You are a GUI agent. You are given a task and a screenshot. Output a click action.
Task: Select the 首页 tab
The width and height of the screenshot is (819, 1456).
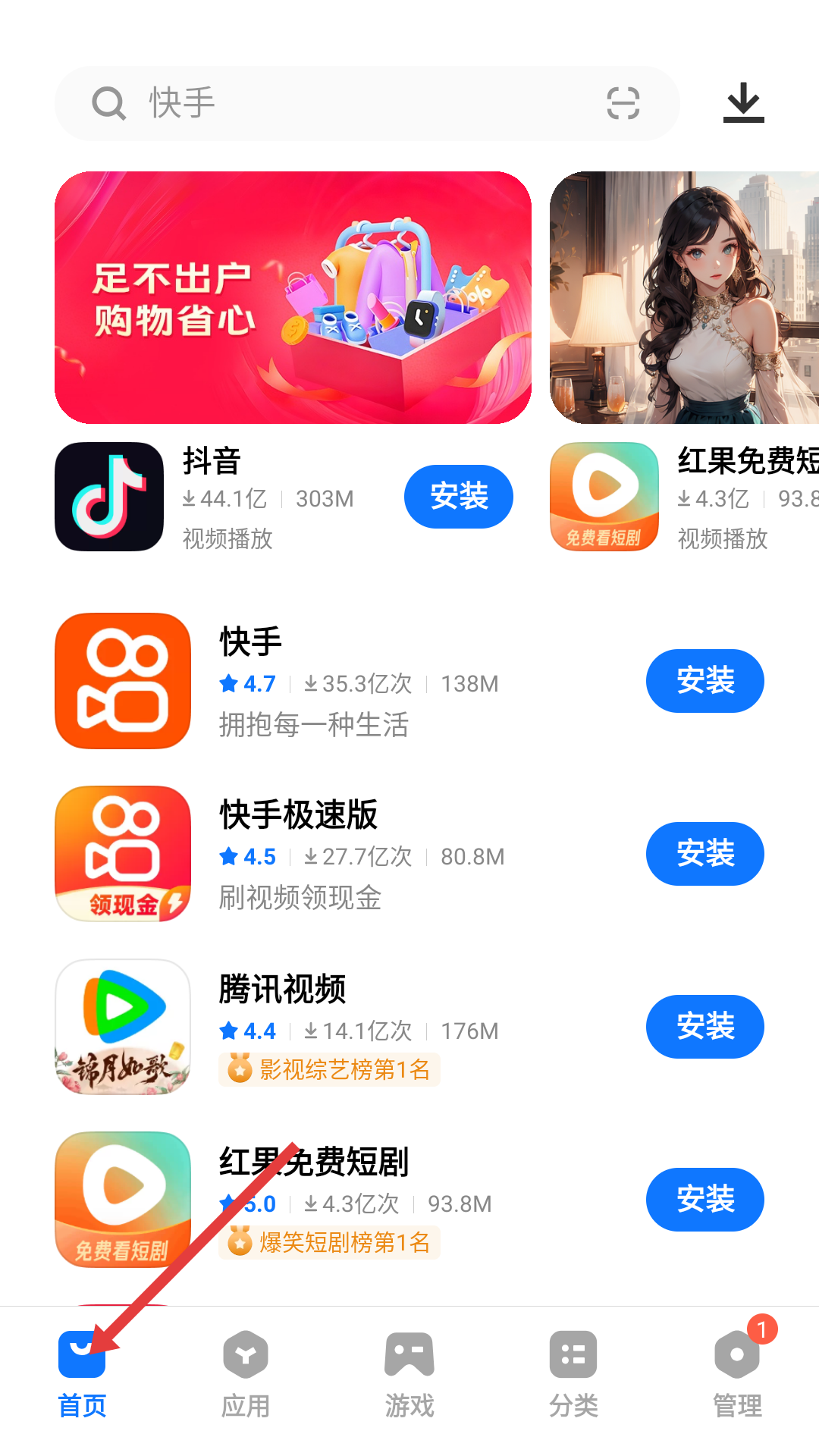tap(82, 1374)
